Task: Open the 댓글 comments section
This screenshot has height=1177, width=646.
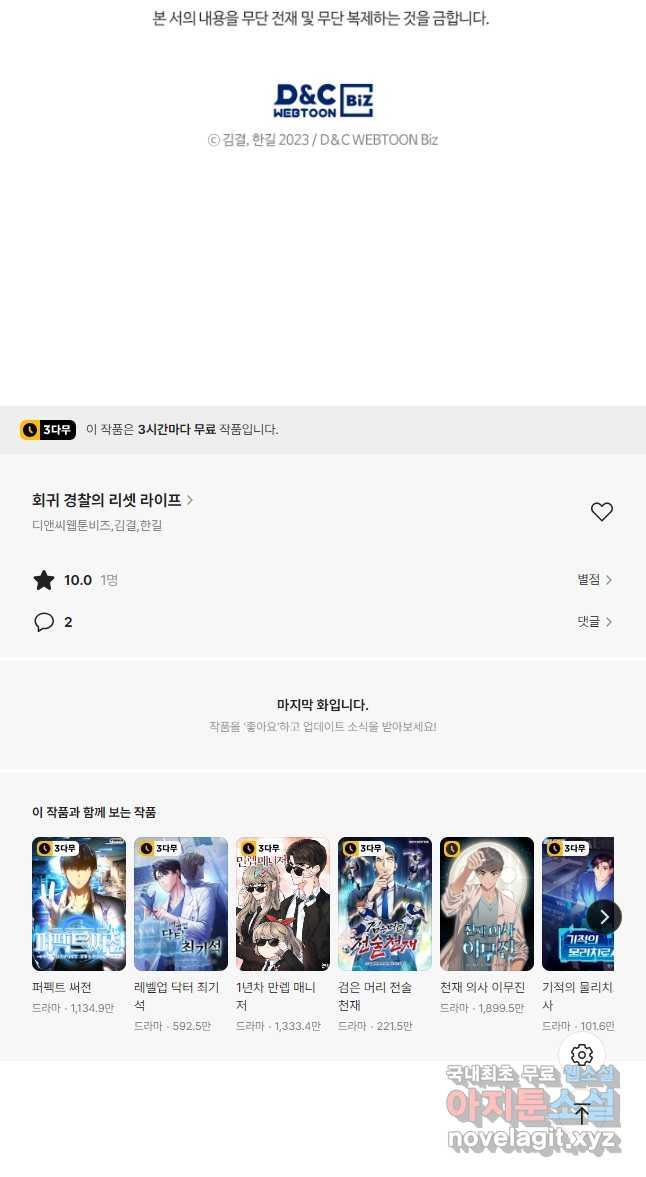Action: click(x=594, y=622)
